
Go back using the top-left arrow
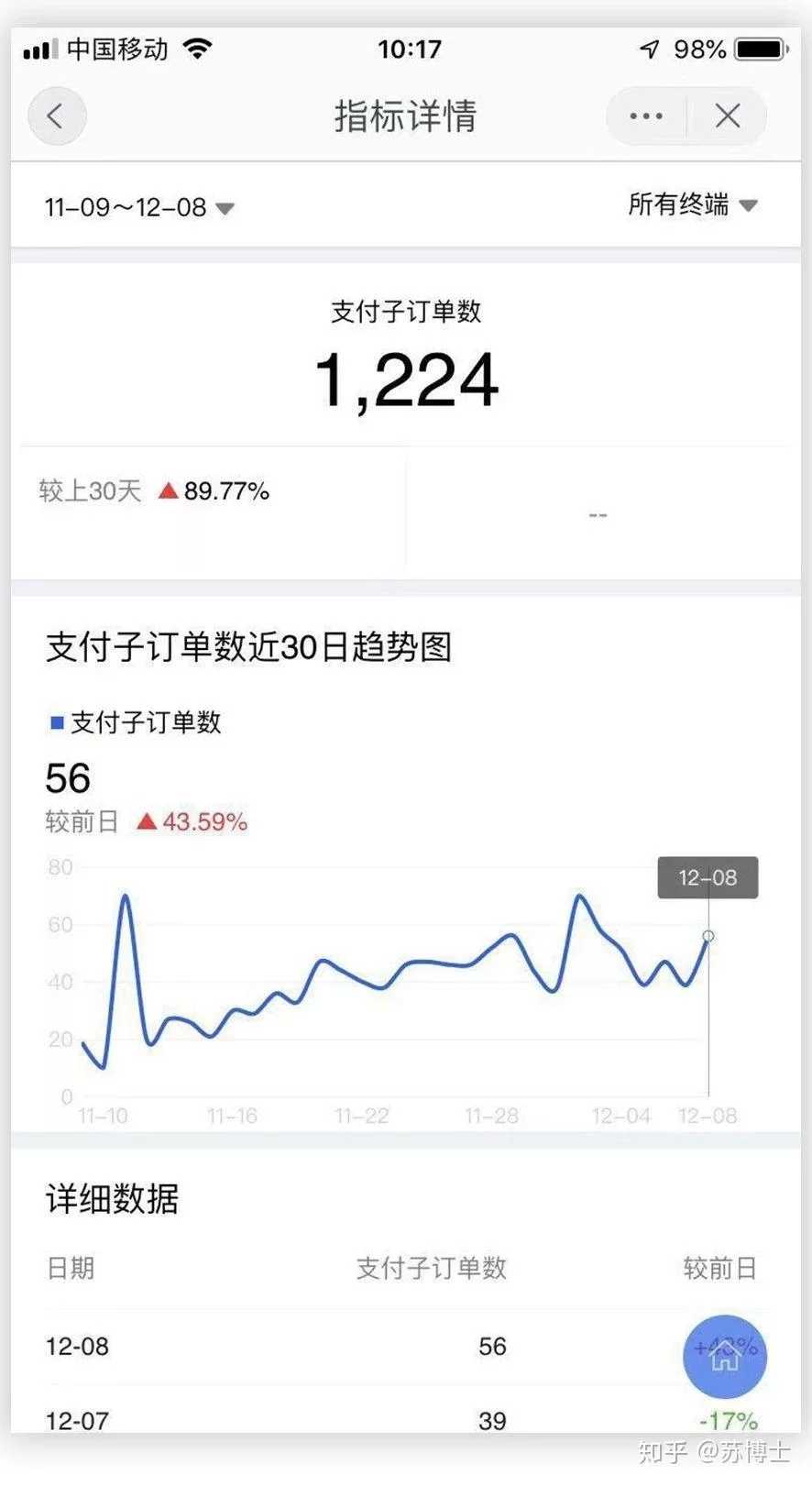point(57,116)
